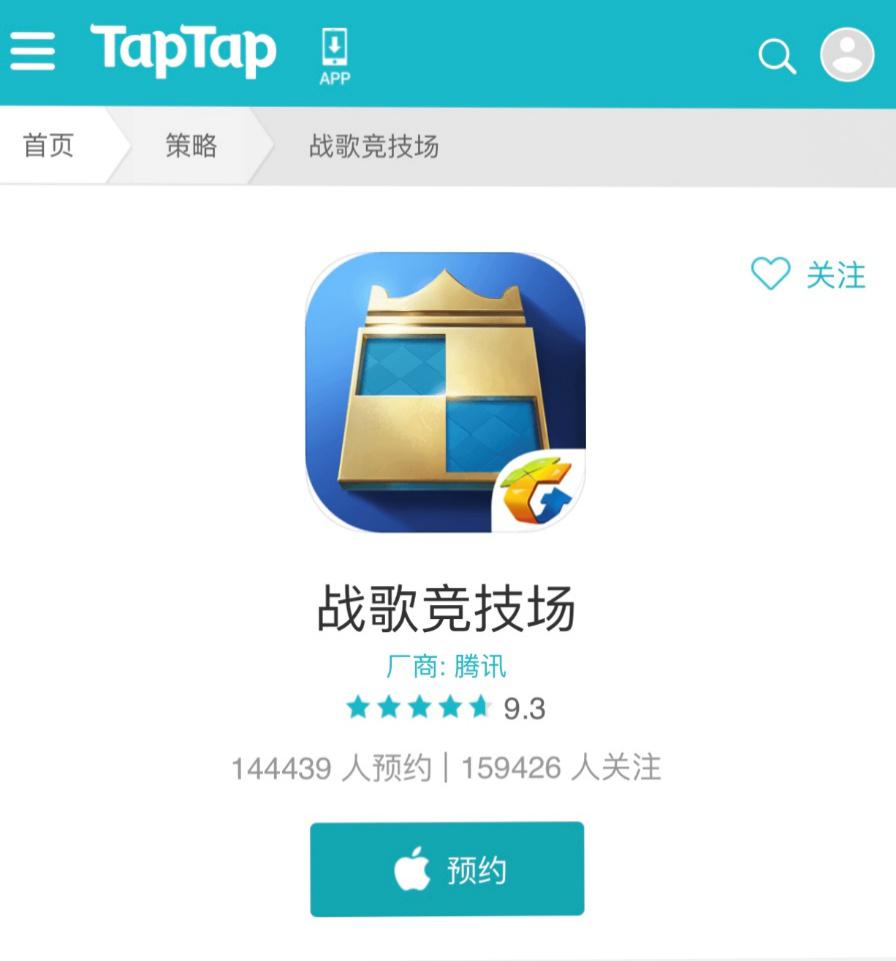The height and width of the screenshot is (961, 896).
Task: Go to 首页 breadcrumb
Action: pyautogui.click(x=49, y=146)
